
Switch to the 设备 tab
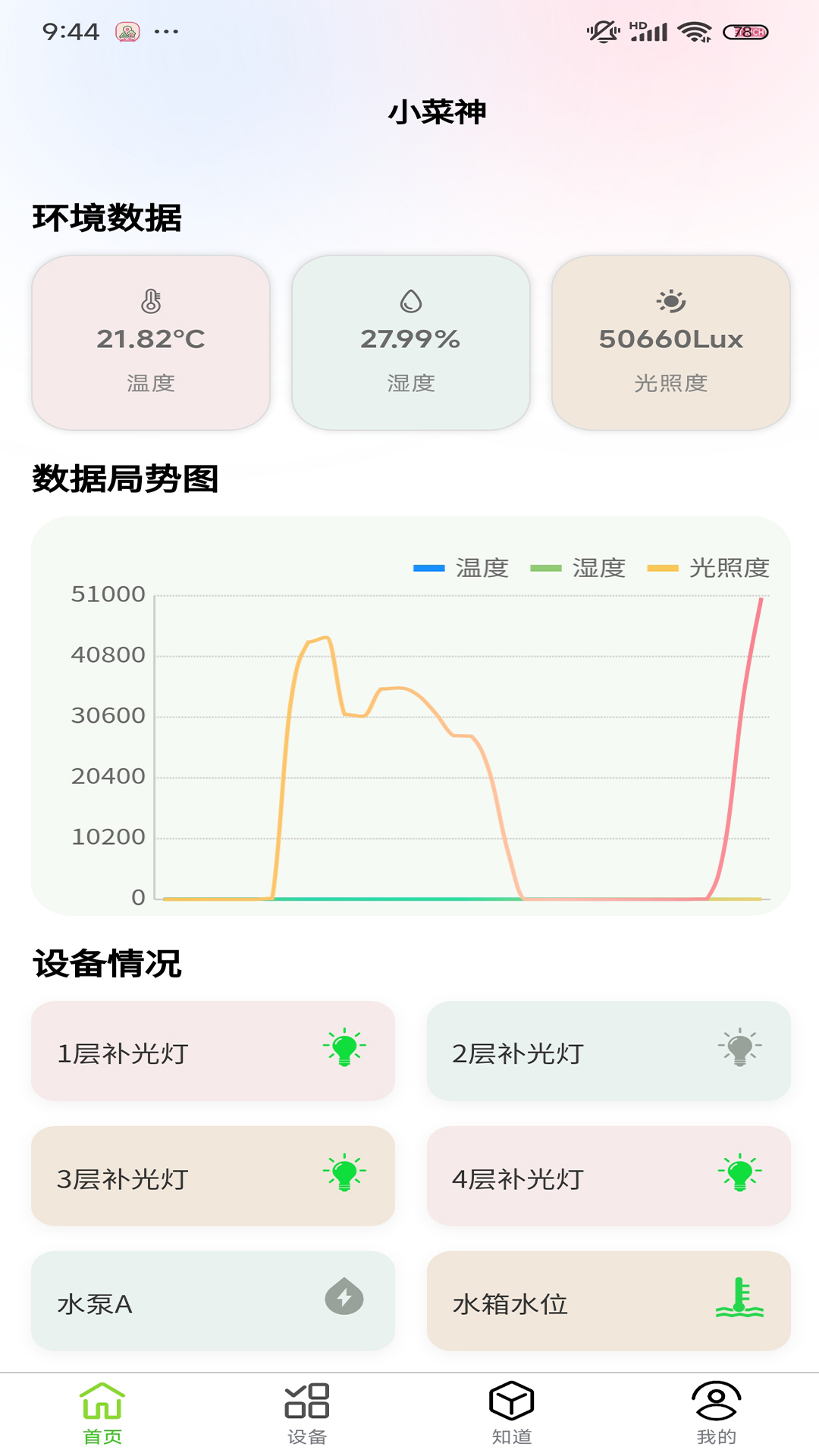pos(306,1413)
